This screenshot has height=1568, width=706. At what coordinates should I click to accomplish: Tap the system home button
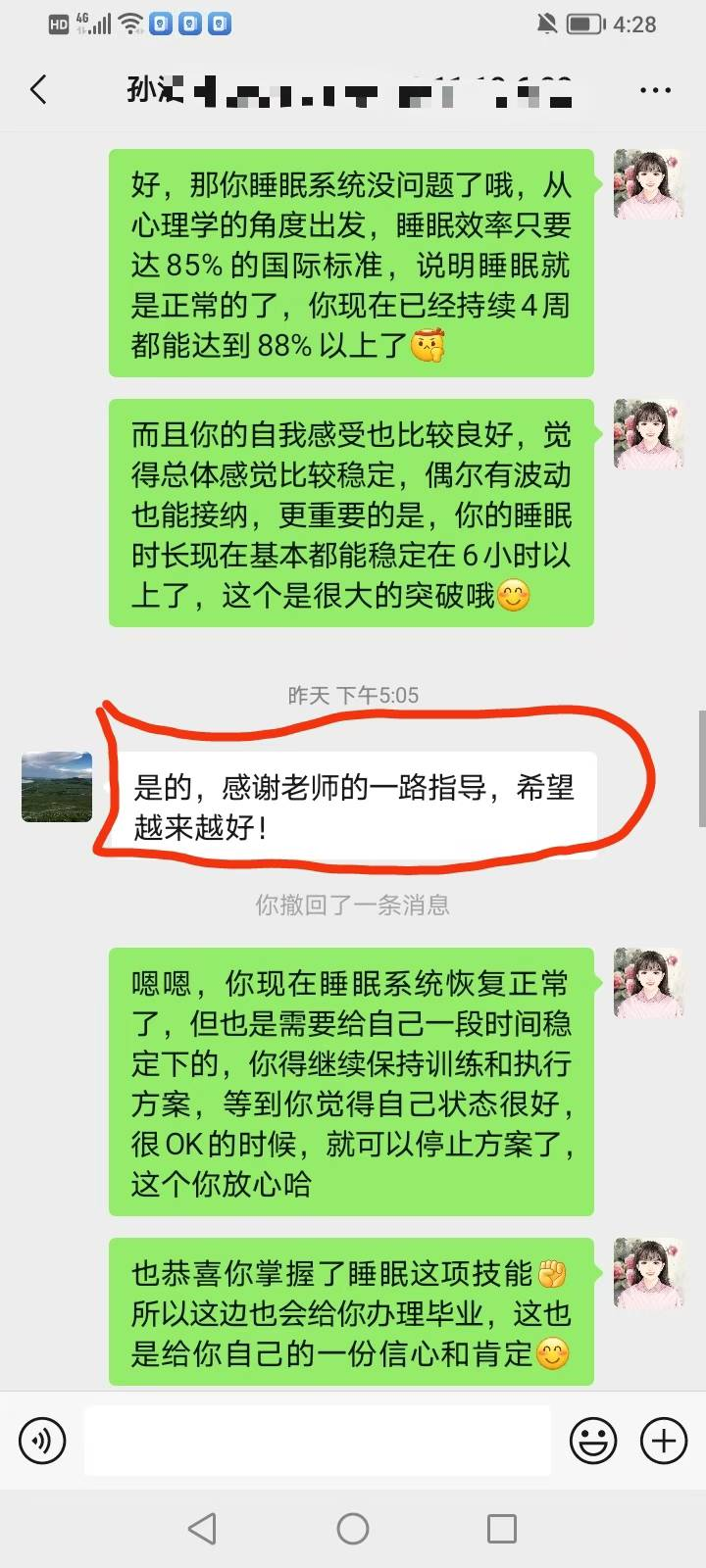353,1529
